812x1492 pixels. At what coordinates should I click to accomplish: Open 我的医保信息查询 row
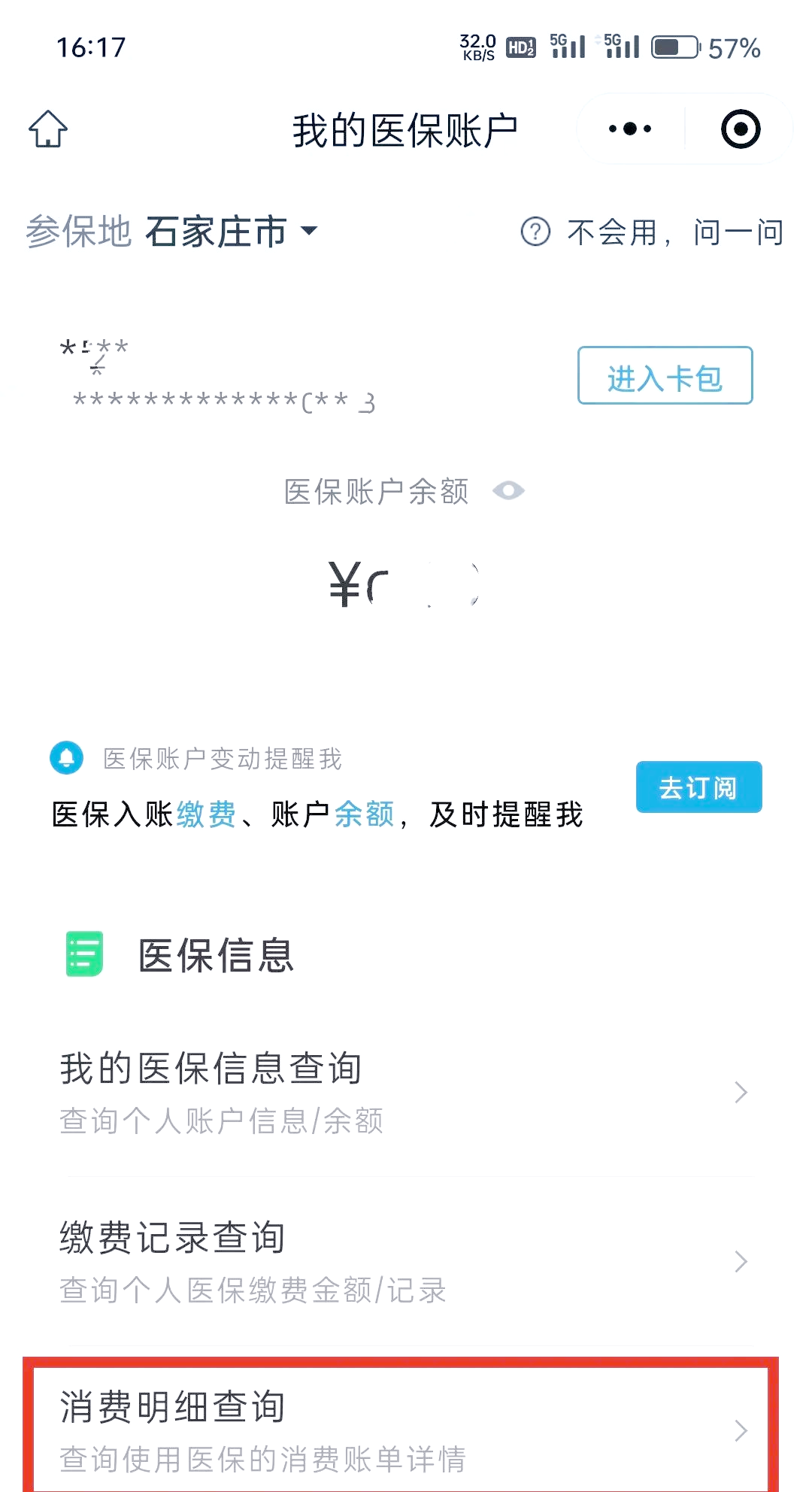point(404,1093)
